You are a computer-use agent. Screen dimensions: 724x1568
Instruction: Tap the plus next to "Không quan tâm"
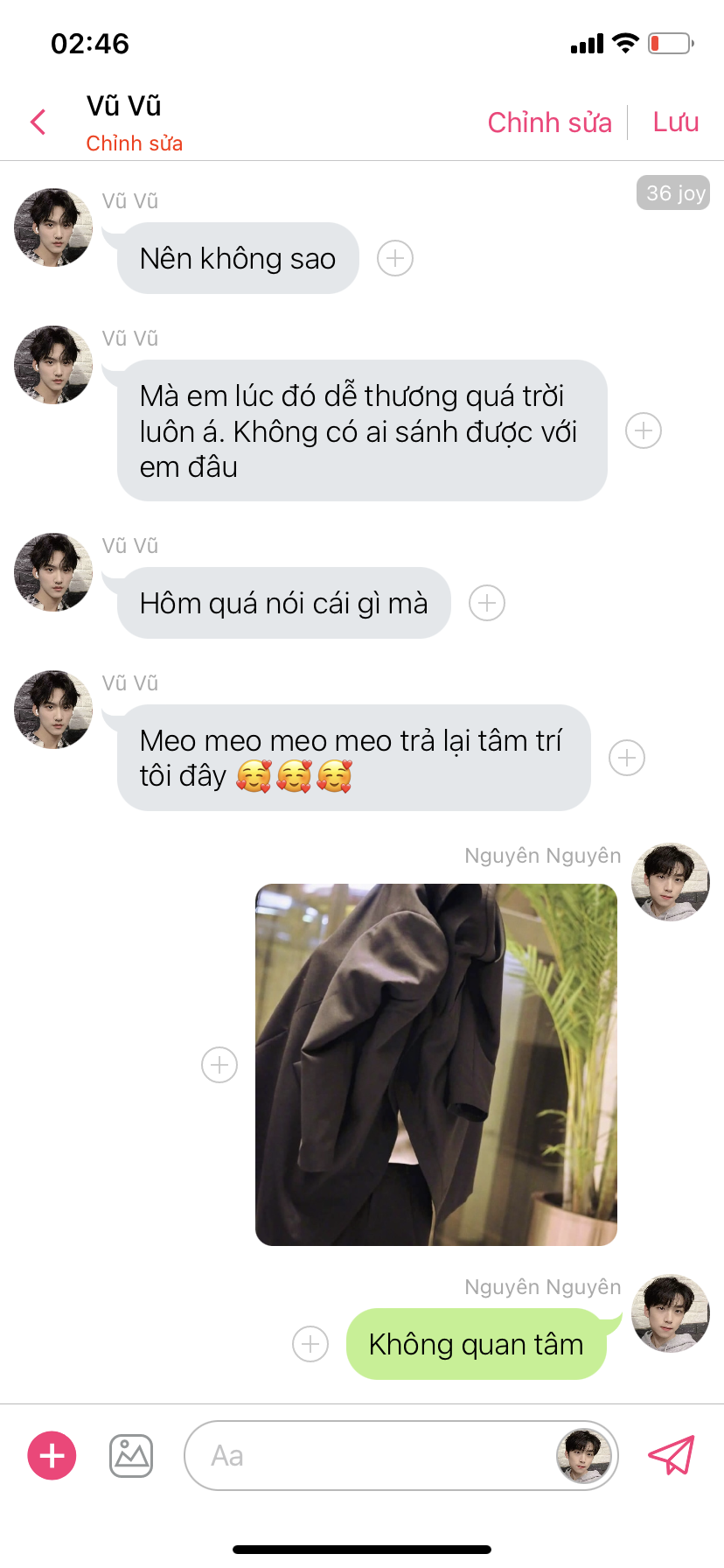310,1344
